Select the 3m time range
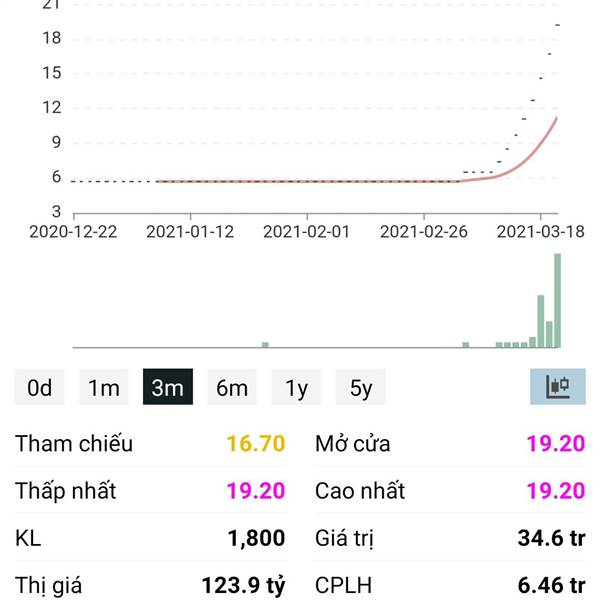 pos(168,388)
